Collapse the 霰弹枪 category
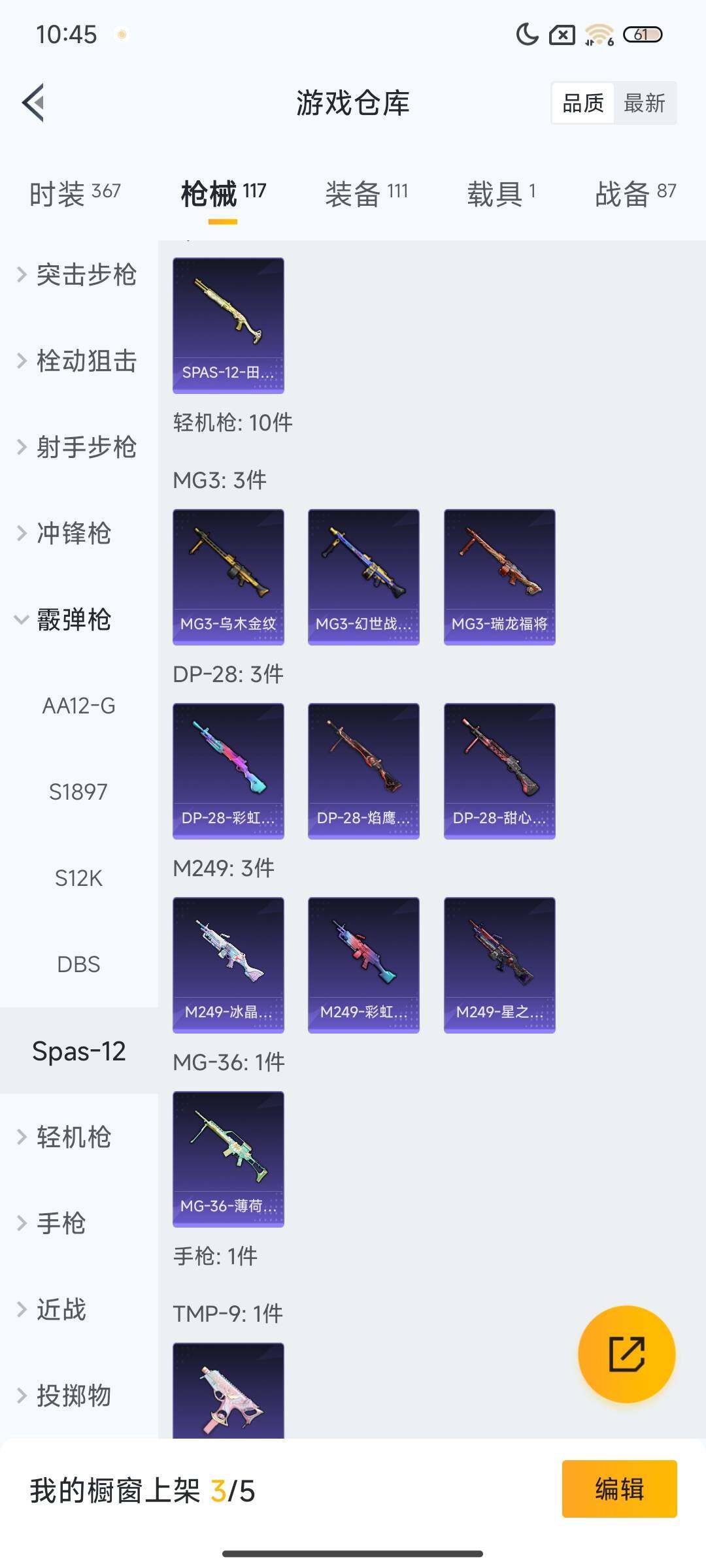 [72, 620]
